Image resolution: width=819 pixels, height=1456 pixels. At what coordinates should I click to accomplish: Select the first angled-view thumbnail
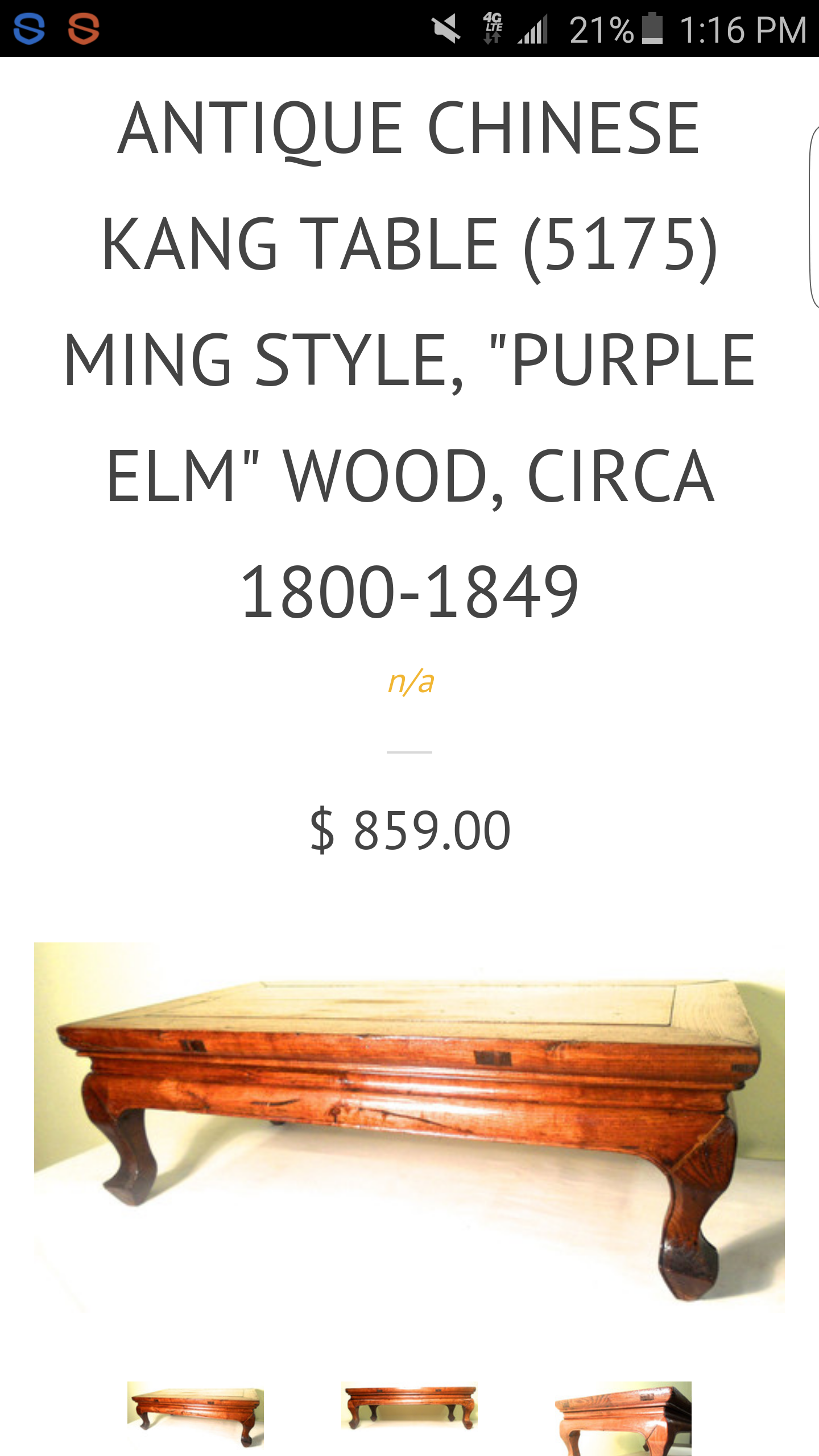195,1416
